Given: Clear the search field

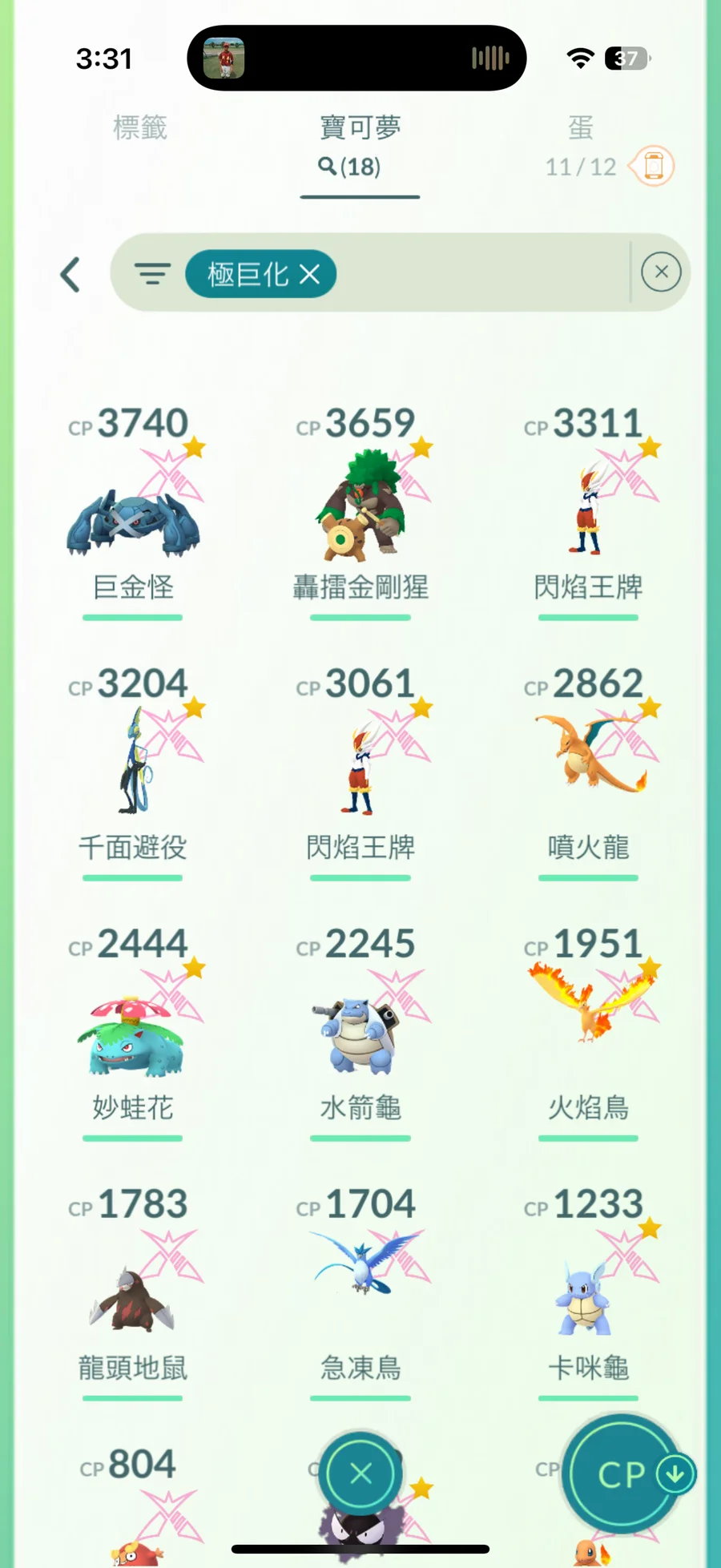Looking at the screenshot, I should coord(661,272).
